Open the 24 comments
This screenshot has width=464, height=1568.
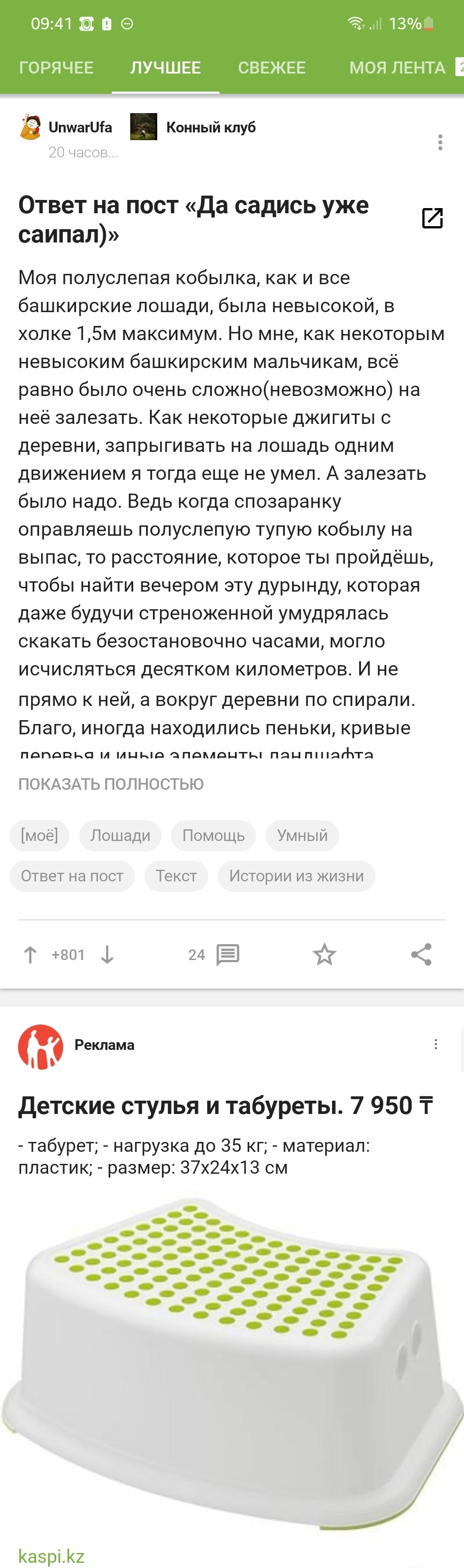point(214,954)
